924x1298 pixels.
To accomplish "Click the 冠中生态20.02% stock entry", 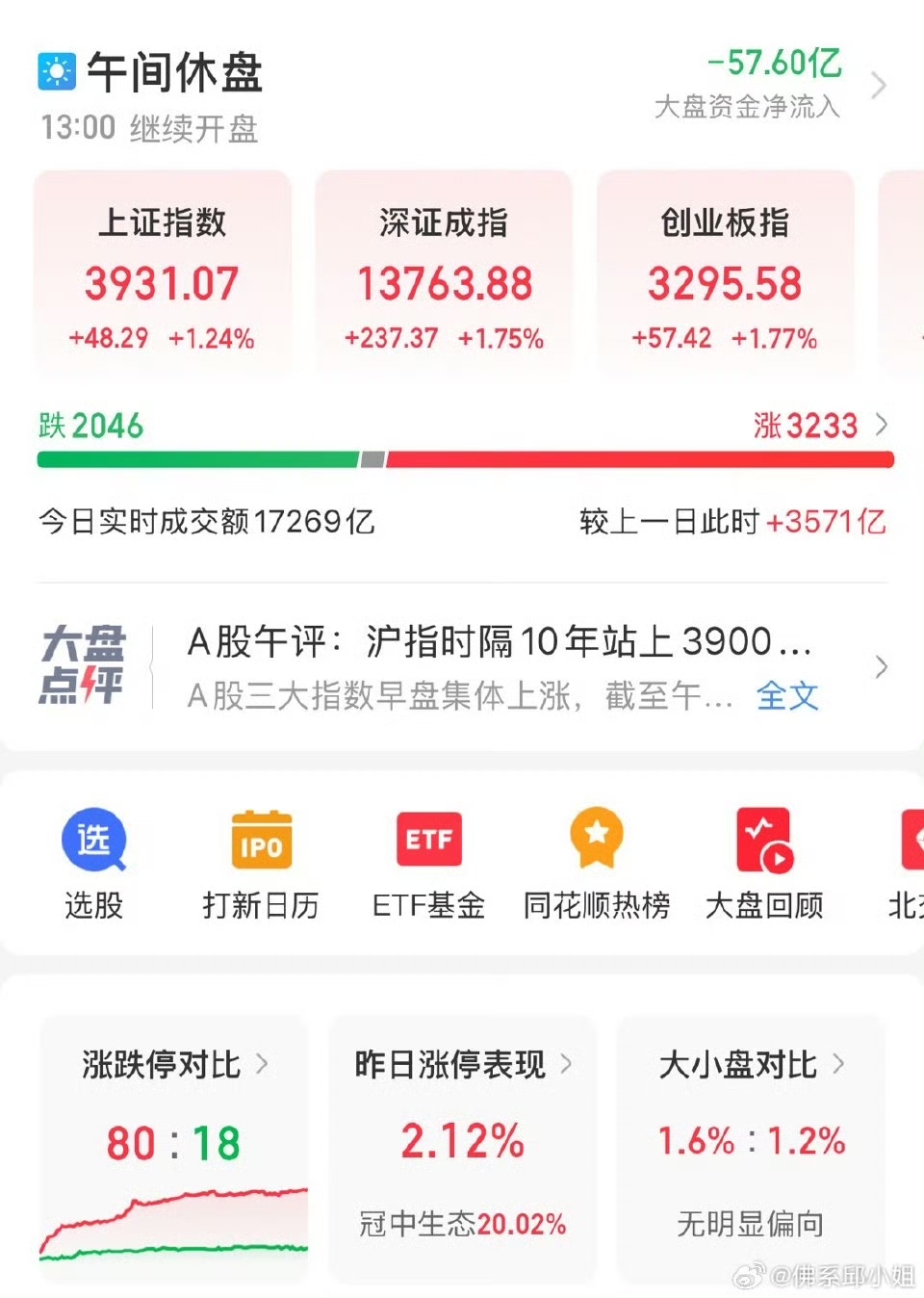I will (460, 1225).
